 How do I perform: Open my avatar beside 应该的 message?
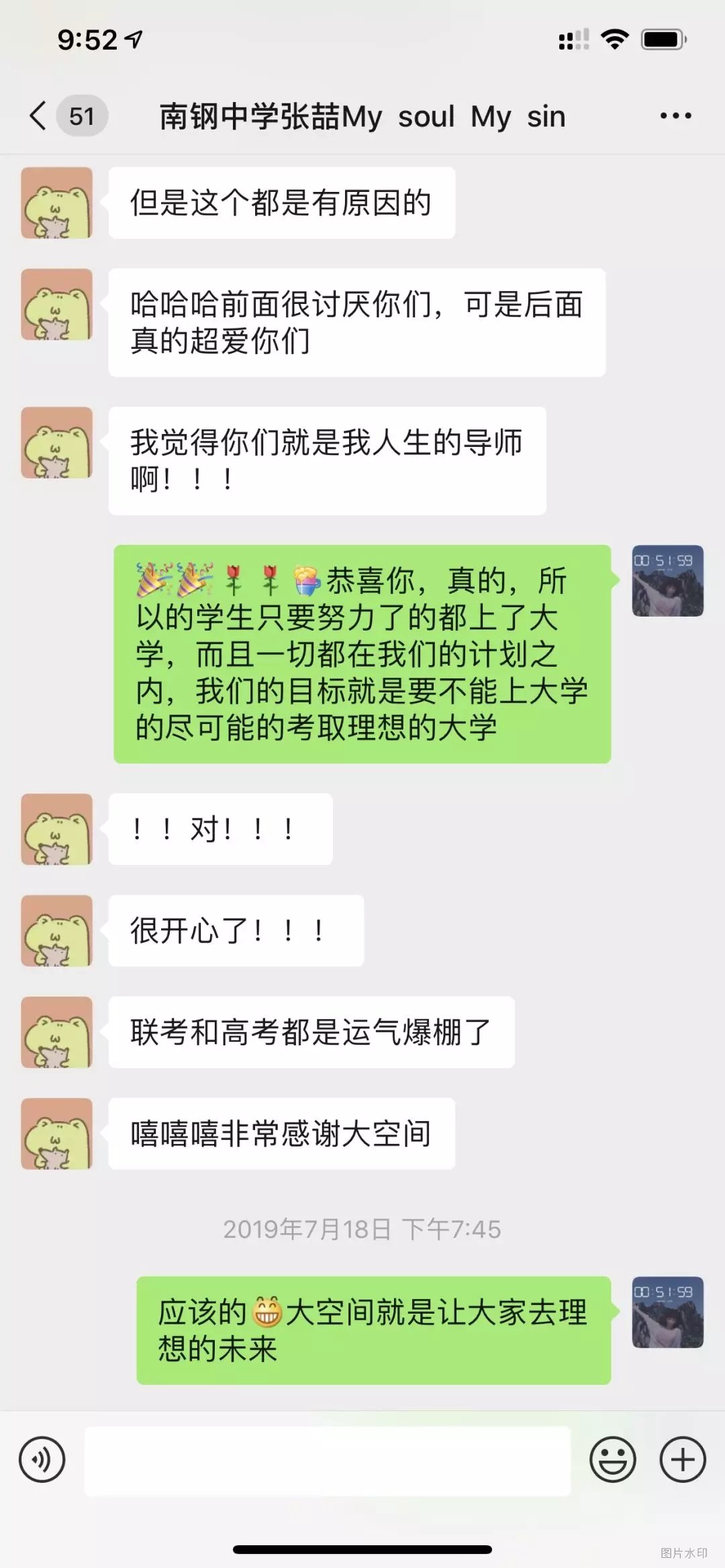point(667,1312)
